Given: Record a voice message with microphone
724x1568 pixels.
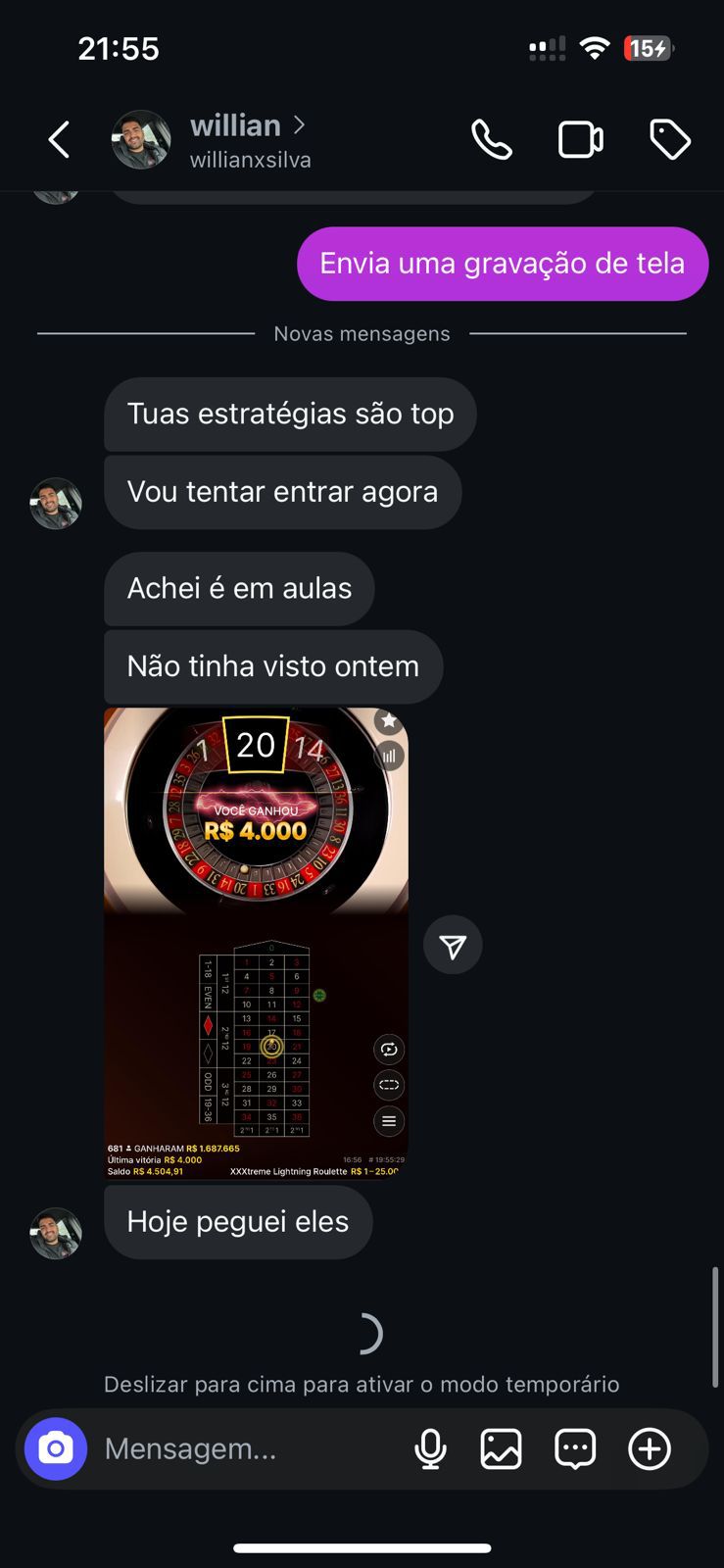Looking at the screenshot, I should tap(430, 1448).
